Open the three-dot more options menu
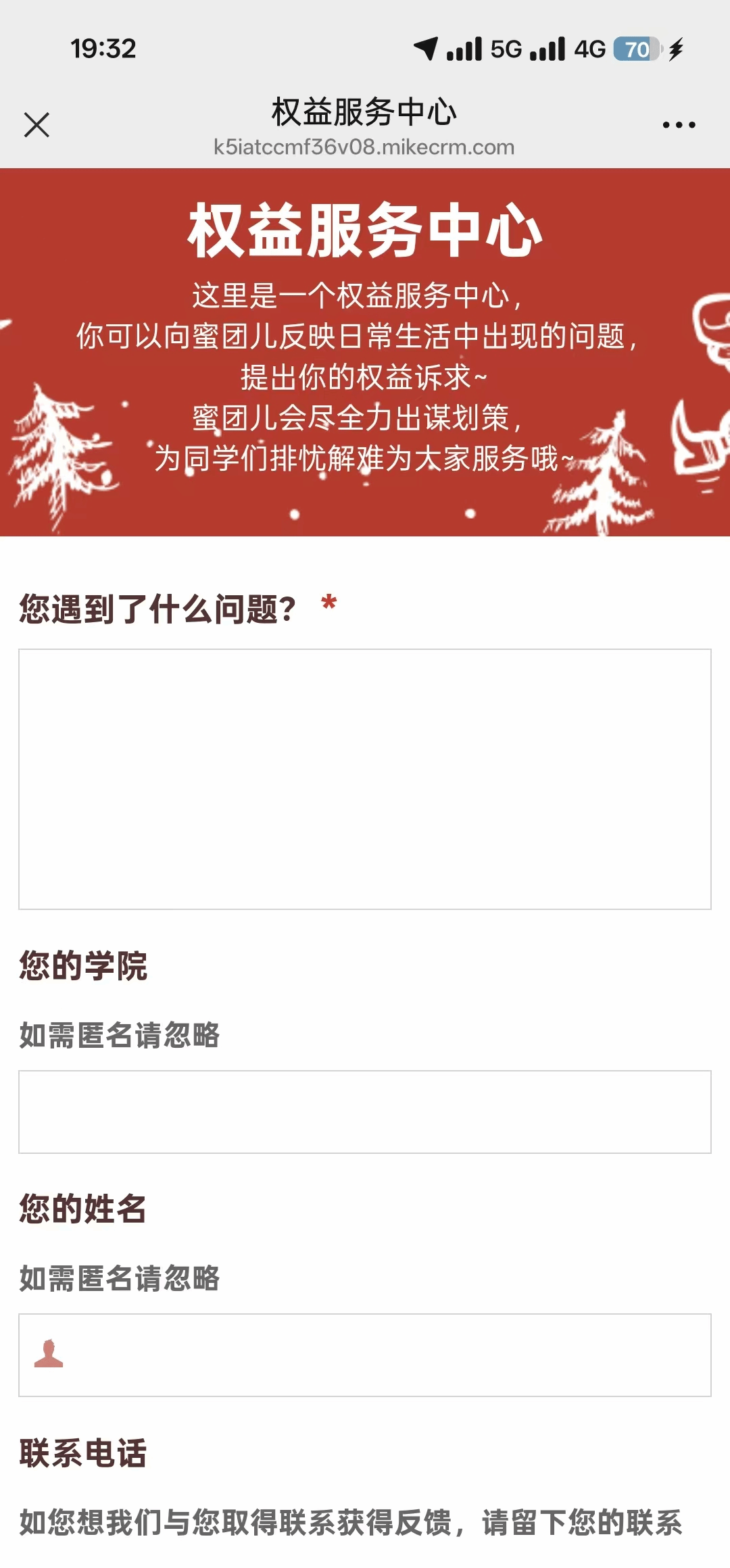This screenshot has height=1568, width=730. [x=679, y=125]
